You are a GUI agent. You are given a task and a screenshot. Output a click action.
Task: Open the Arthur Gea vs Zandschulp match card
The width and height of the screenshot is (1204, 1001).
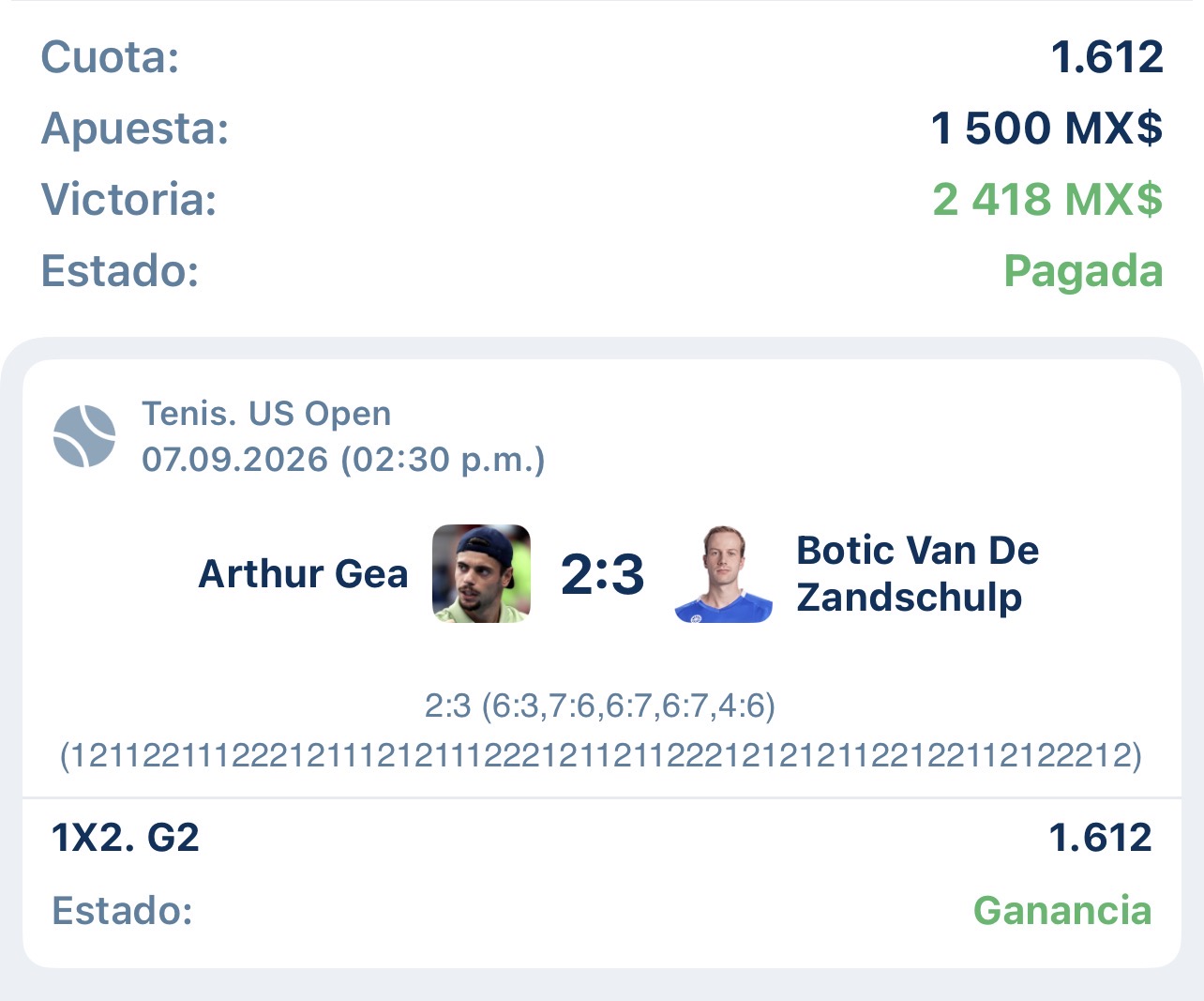tap(601, 663)
